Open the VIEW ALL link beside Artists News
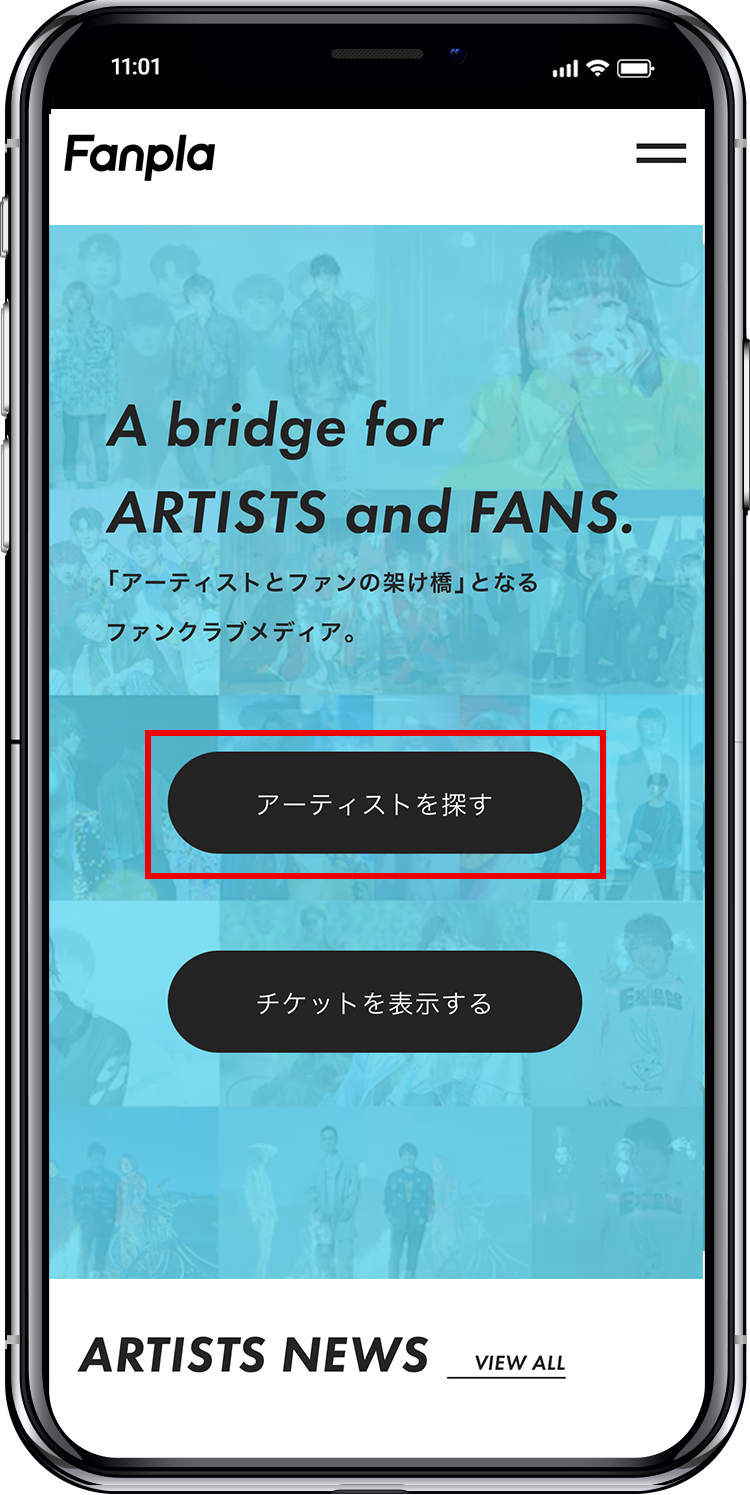 518,1363
